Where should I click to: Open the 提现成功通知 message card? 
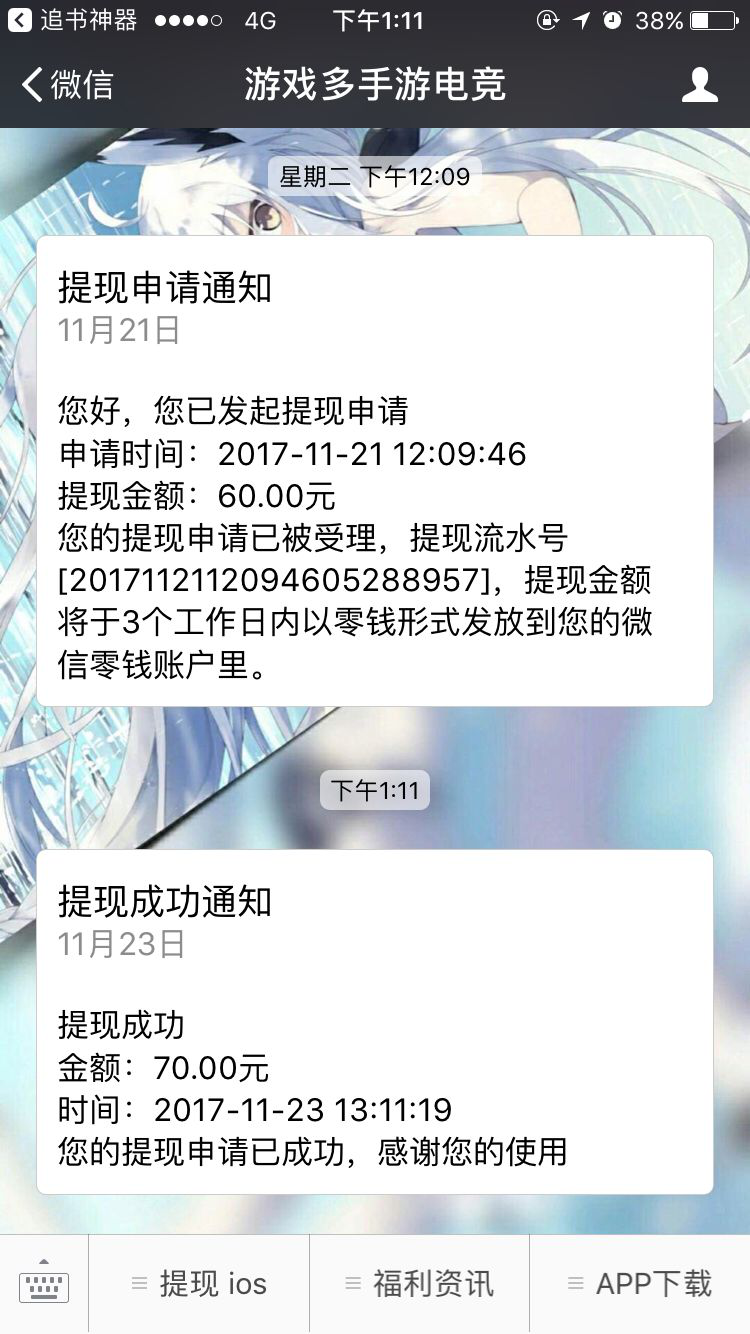click(x=375, y=1020)
